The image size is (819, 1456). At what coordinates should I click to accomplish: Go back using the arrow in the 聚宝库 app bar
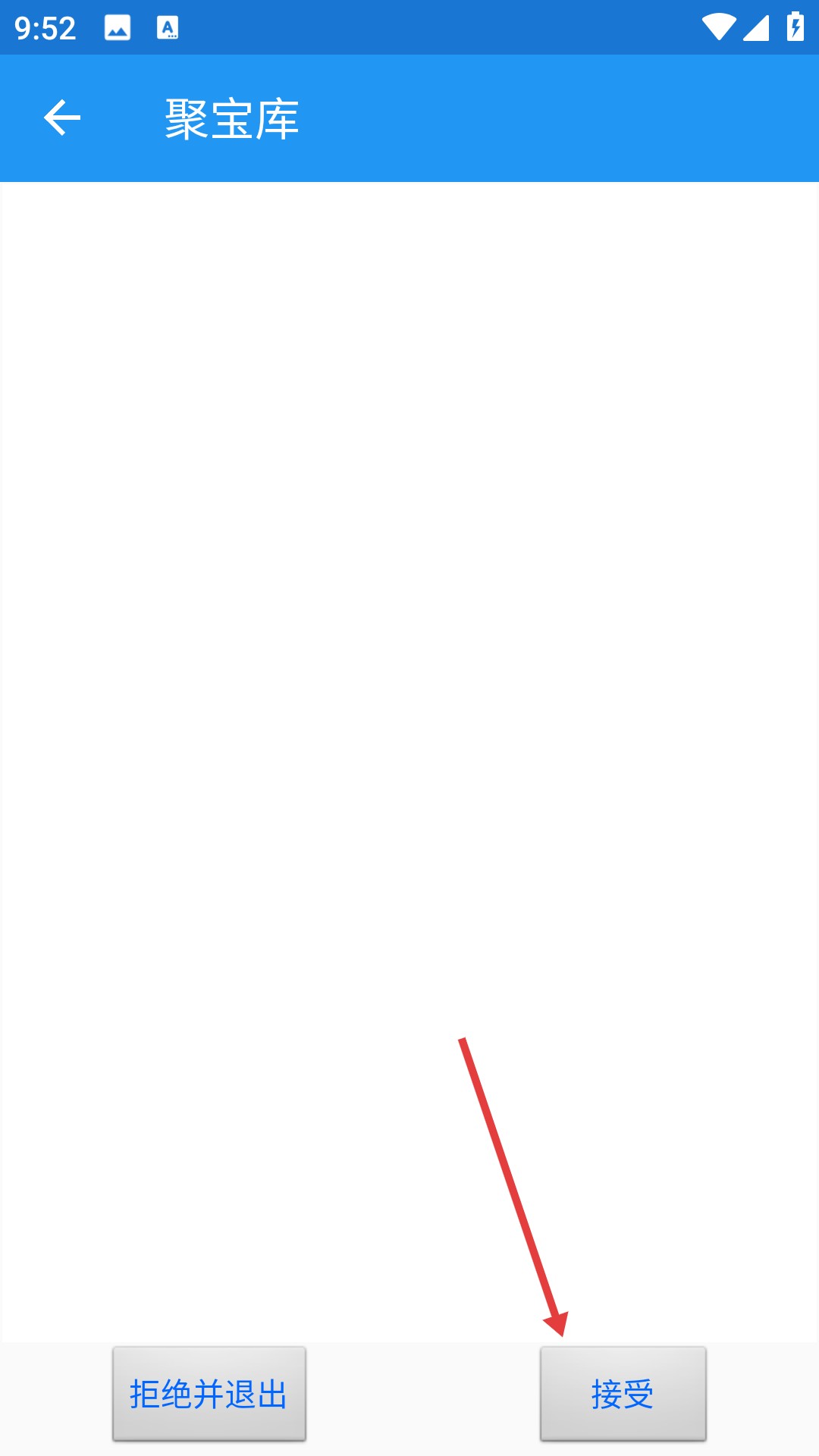[62, 118]
